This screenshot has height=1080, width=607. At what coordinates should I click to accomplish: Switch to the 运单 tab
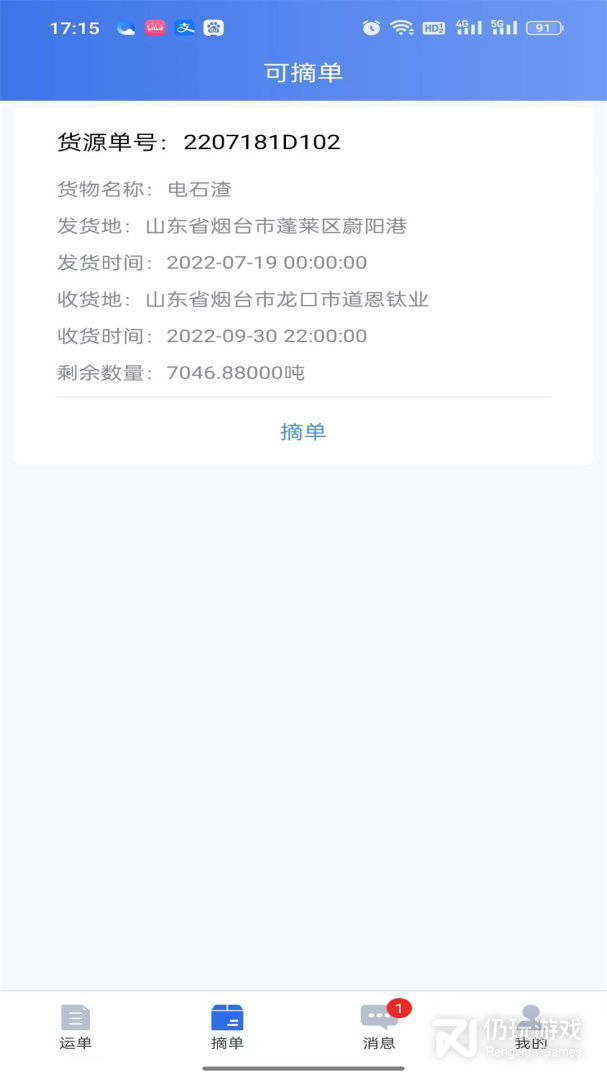pos(76,1027)
